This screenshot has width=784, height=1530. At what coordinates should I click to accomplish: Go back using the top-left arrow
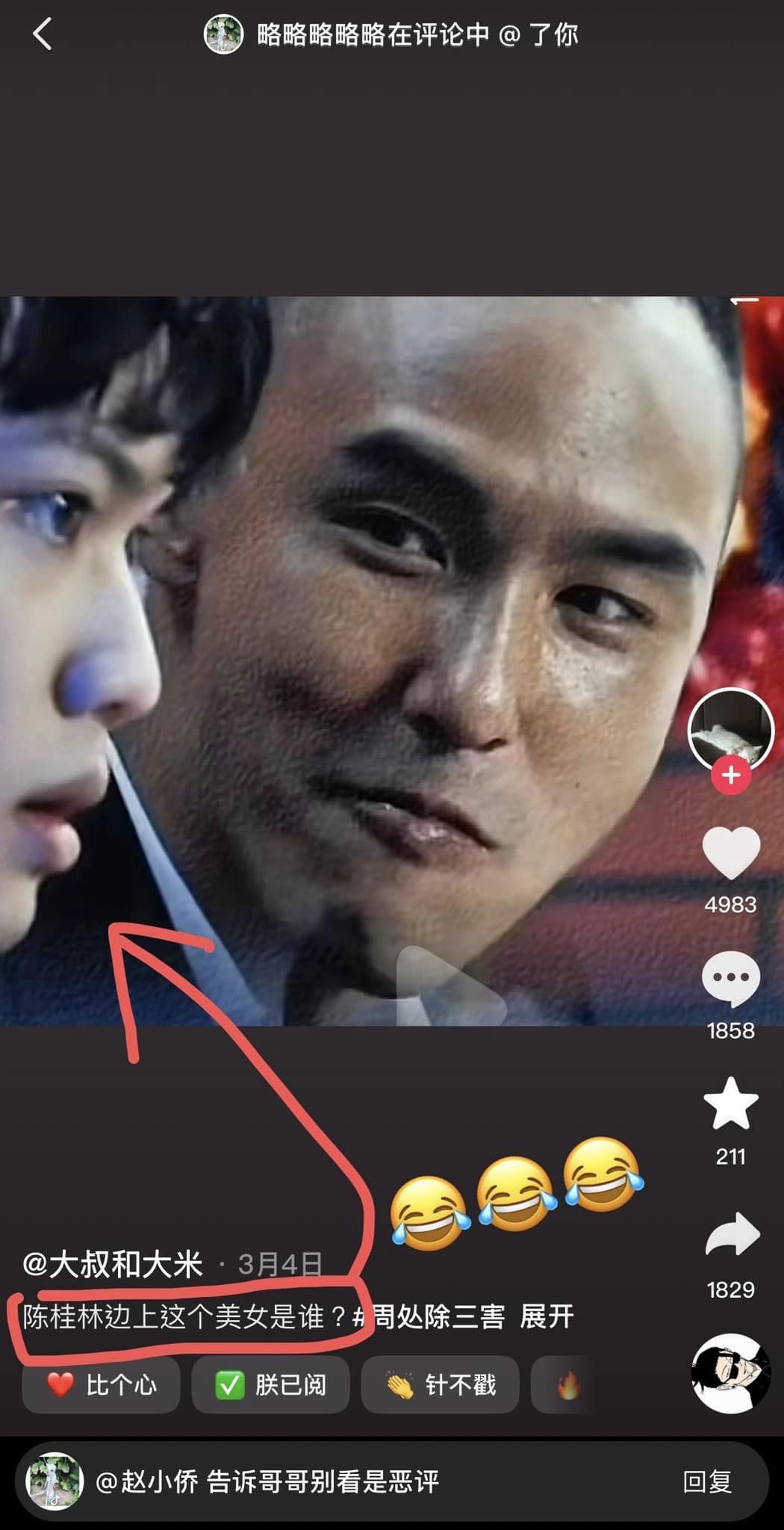(43, 34)
